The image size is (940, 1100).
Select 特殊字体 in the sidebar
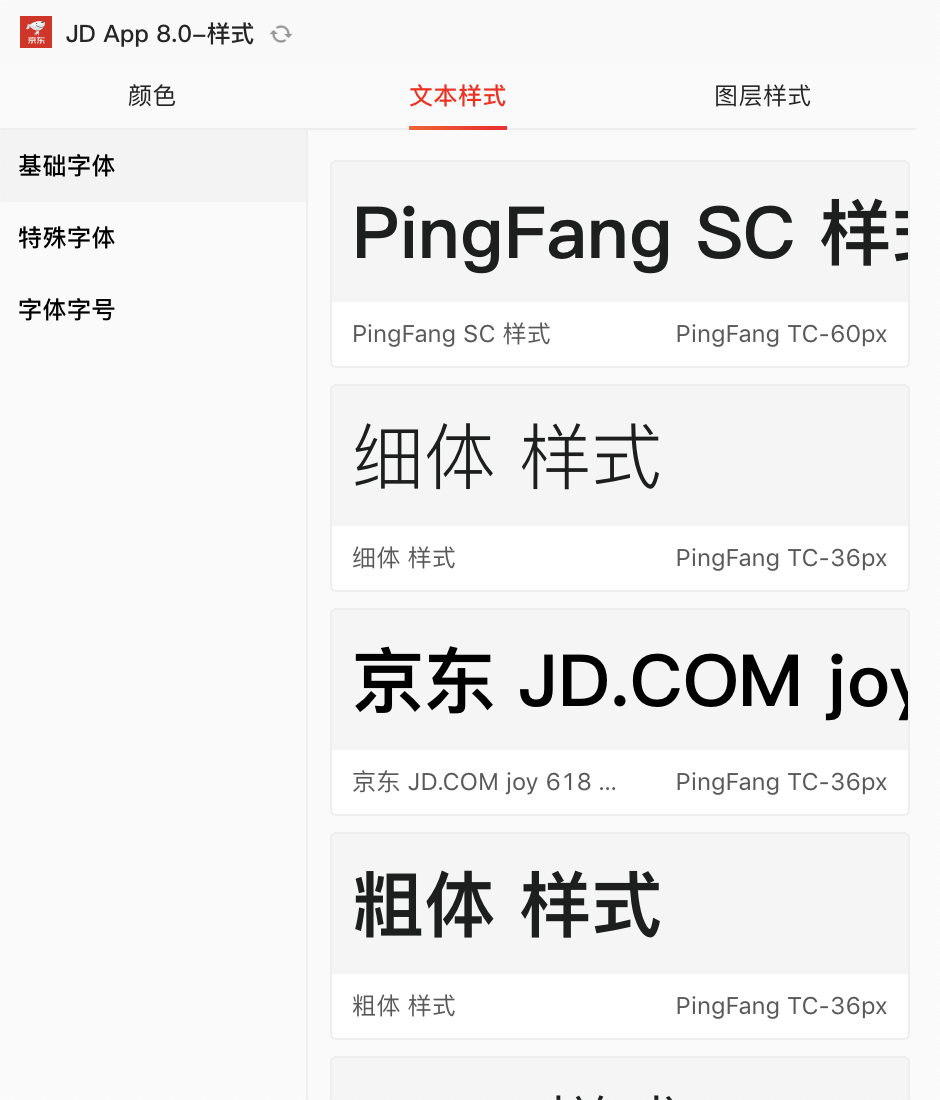click(66, 238)
